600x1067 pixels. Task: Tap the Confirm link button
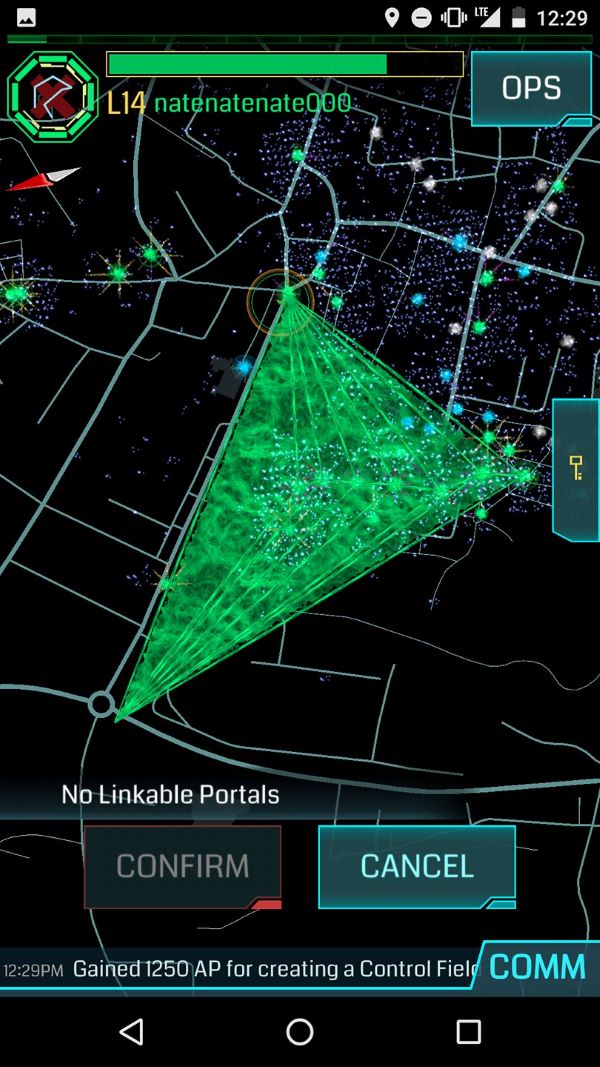coord(182,866)
